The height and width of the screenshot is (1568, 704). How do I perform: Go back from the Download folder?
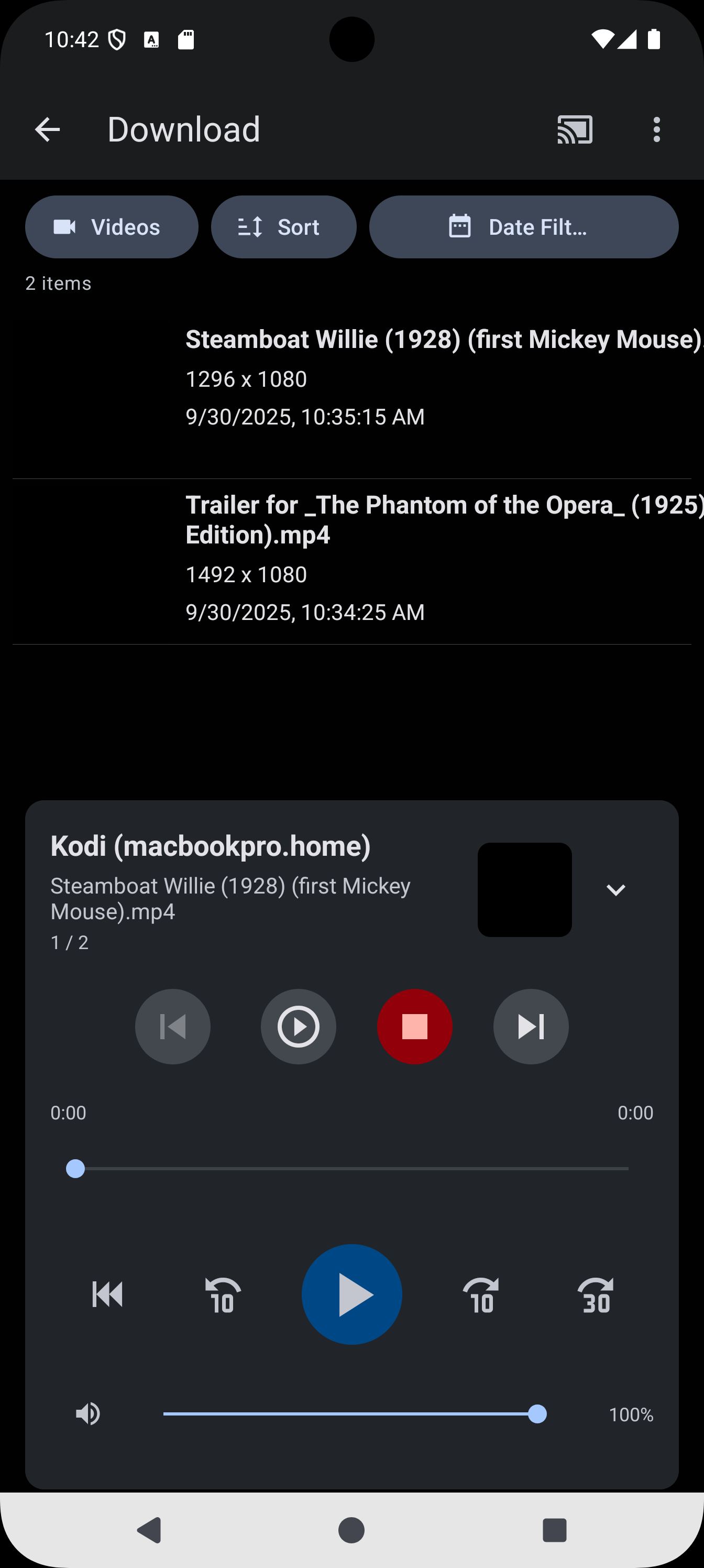point(48,129)
